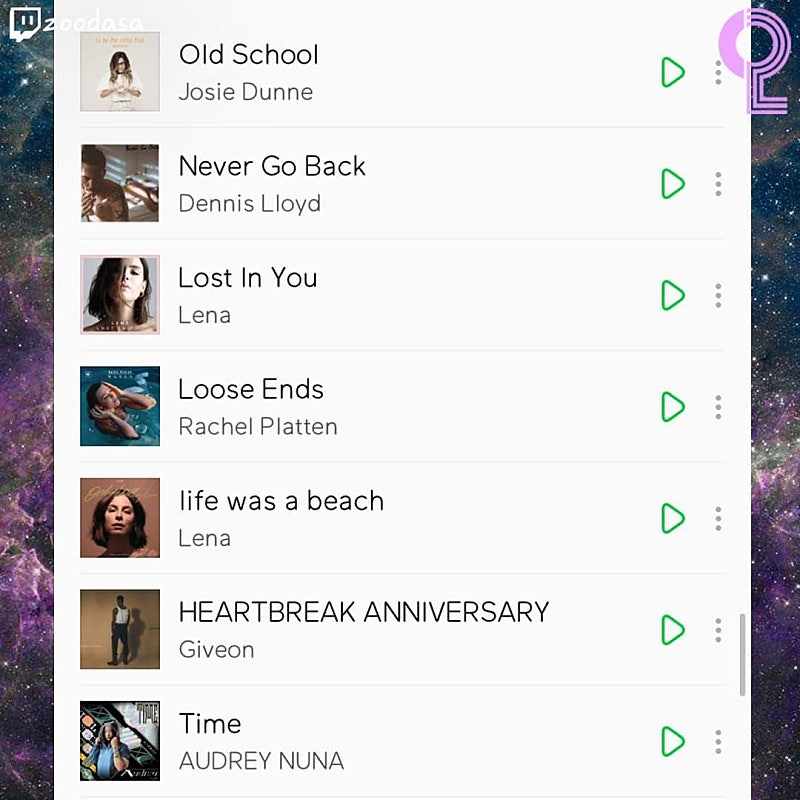Screen dimensions: 800x800
Task: Start playing Loose Ends by Rachel Platten
Action: [x=672, y=407]
